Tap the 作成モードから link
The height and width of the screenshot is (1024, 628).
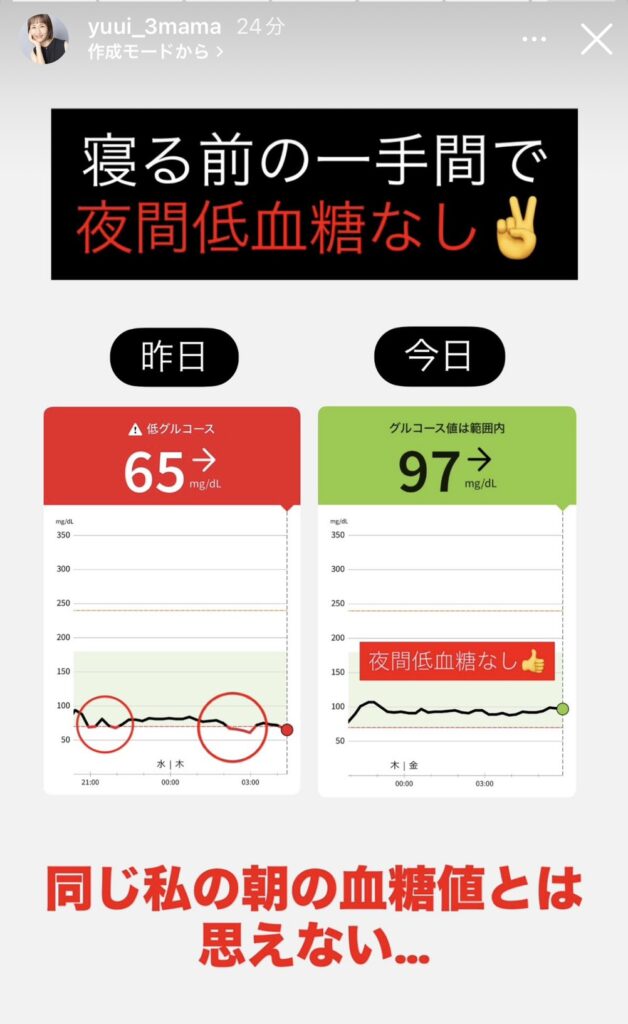point(155,52)
